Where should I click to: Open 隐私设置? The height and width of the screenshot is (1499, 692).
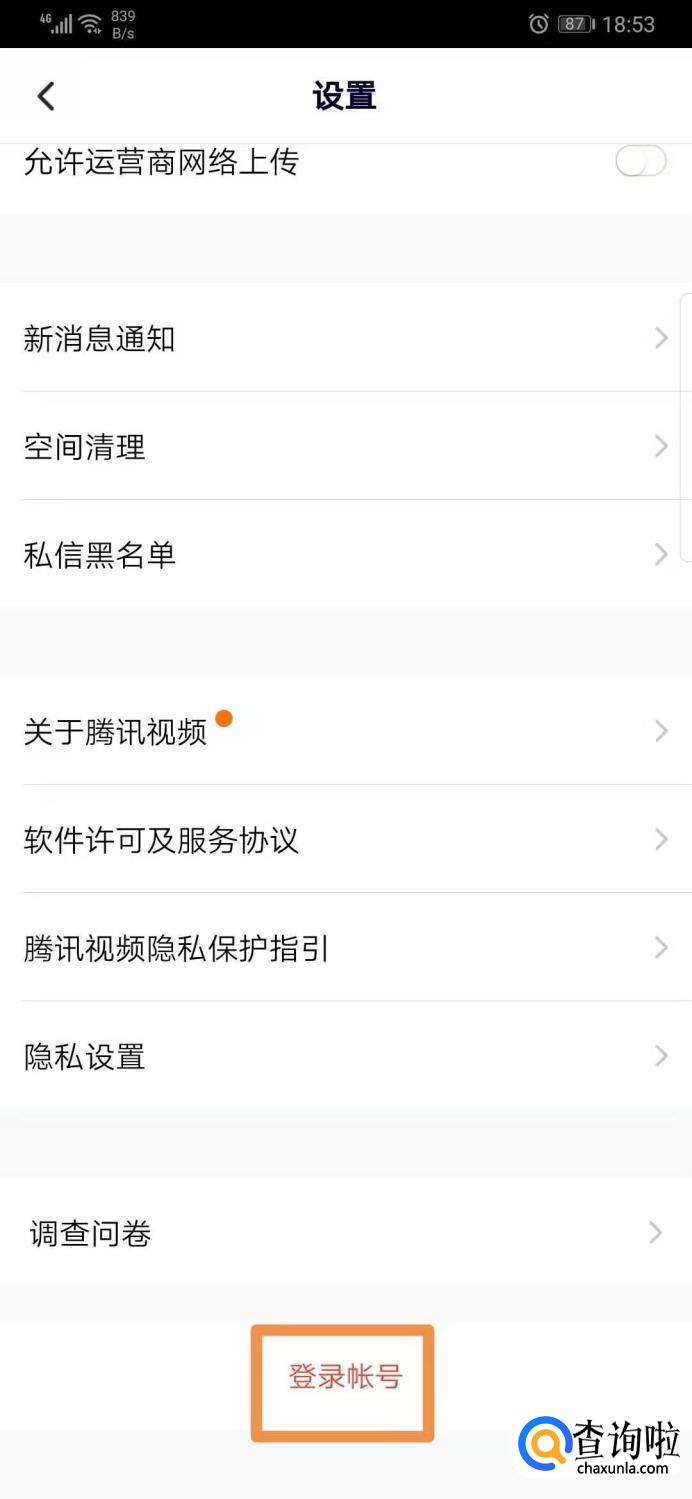(x=345, y=1056)
